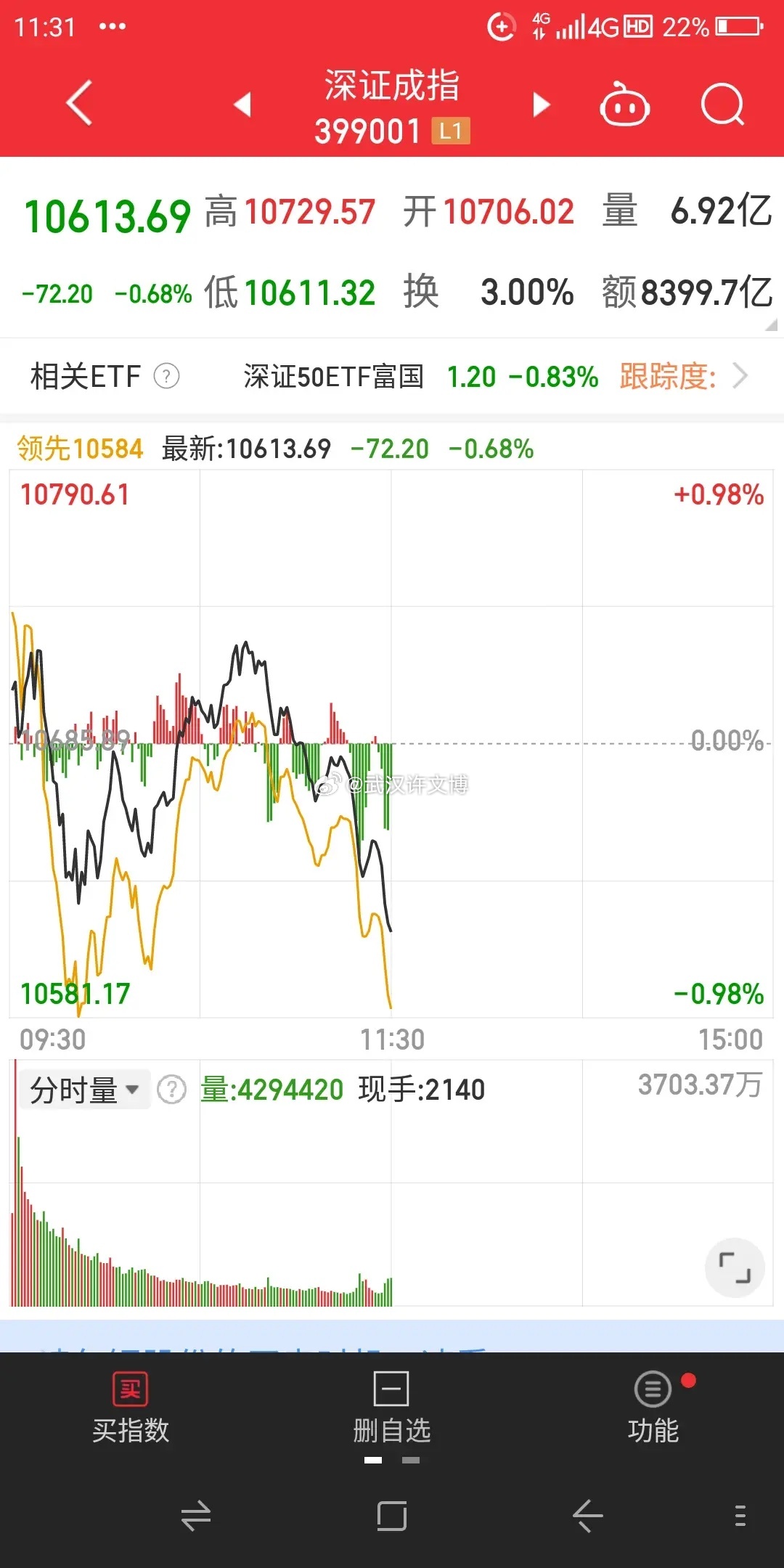Screen dimensions: 784x1568
Task: Expand 跟踪度 via the chevron arrow
Action: tap(740, 376)
